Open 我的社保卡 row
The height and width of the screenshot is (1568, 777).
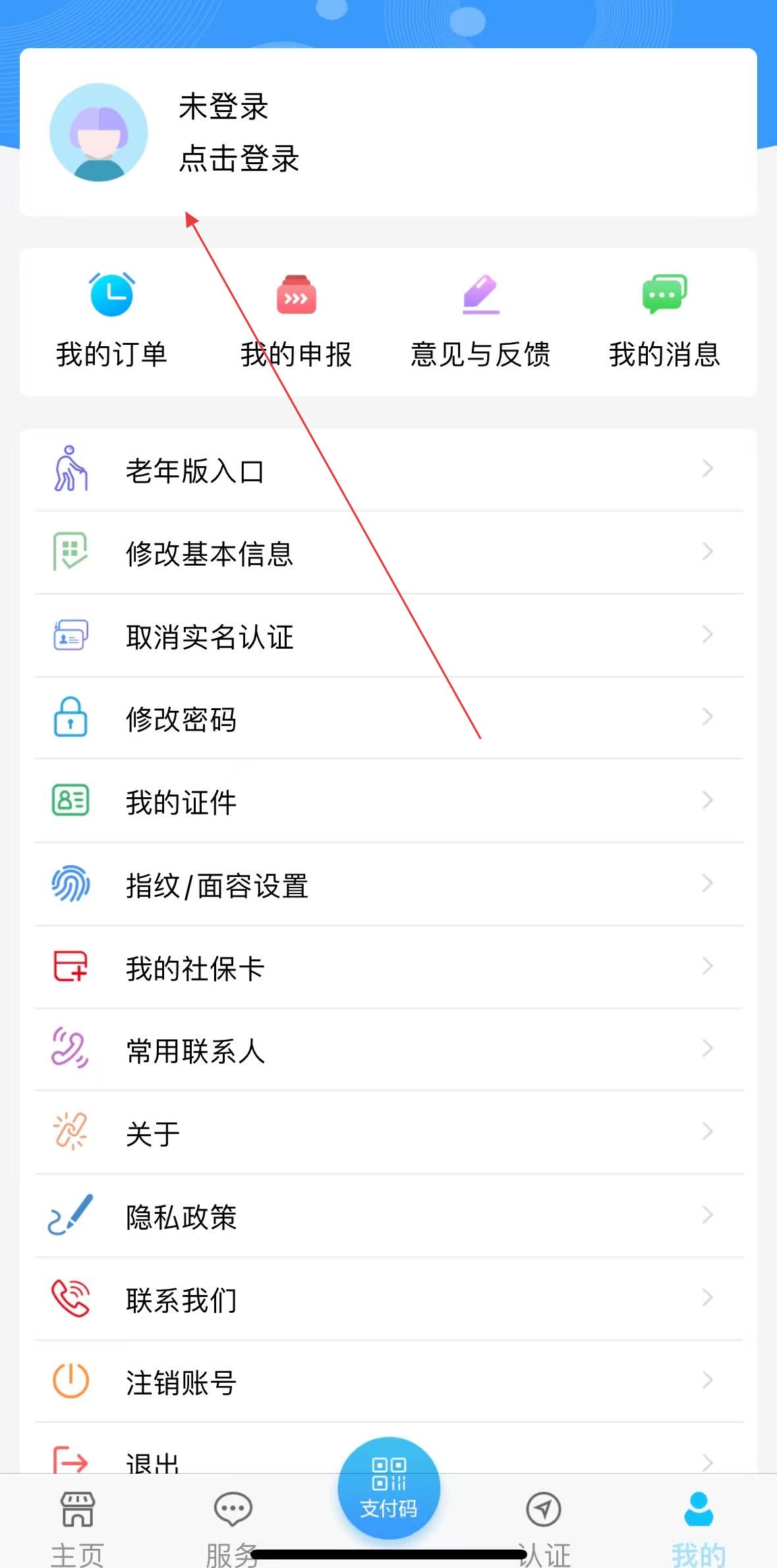click(x=388, y=968)
